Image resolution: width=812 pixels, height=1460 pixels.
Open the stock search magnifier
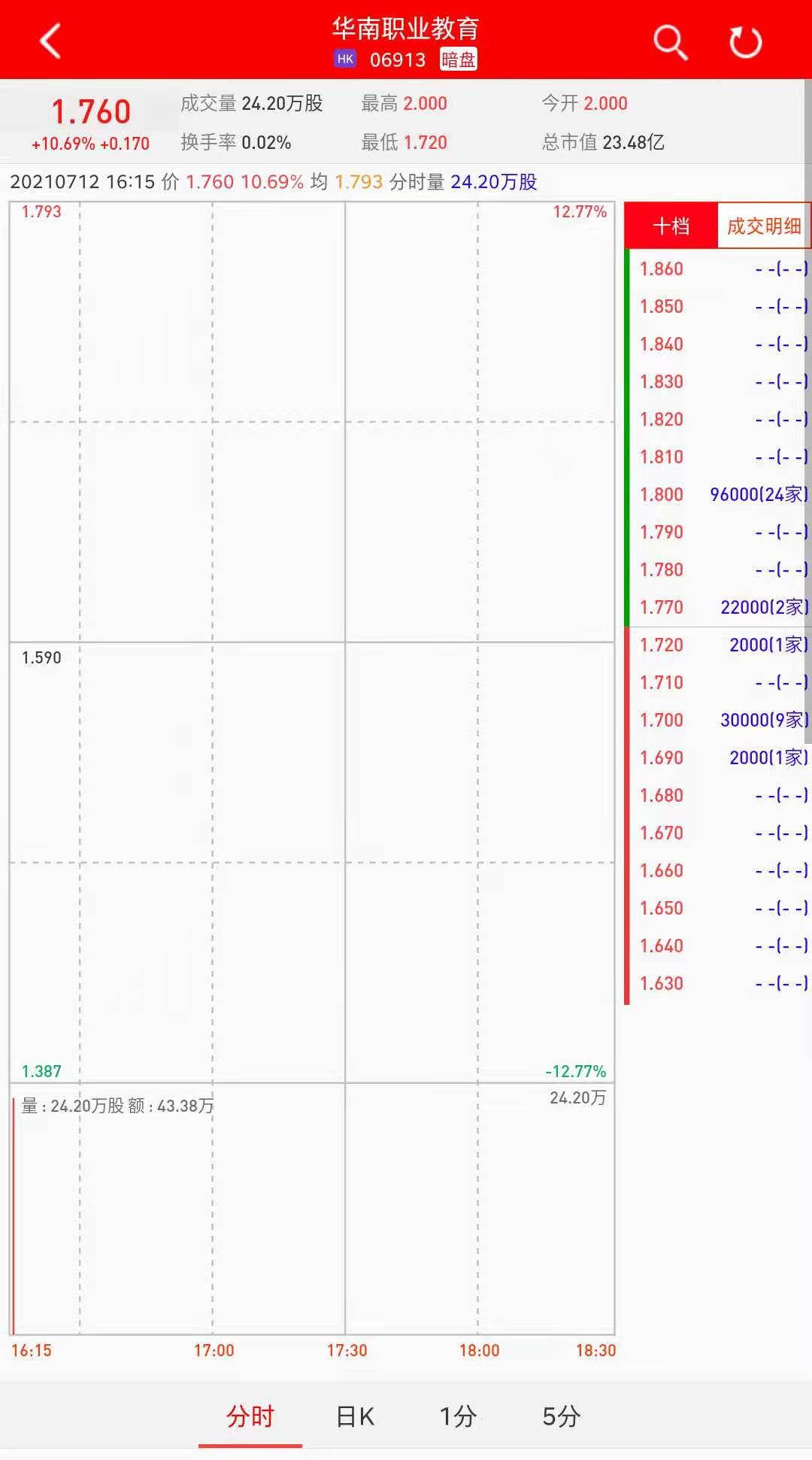(x=669, y=42)
